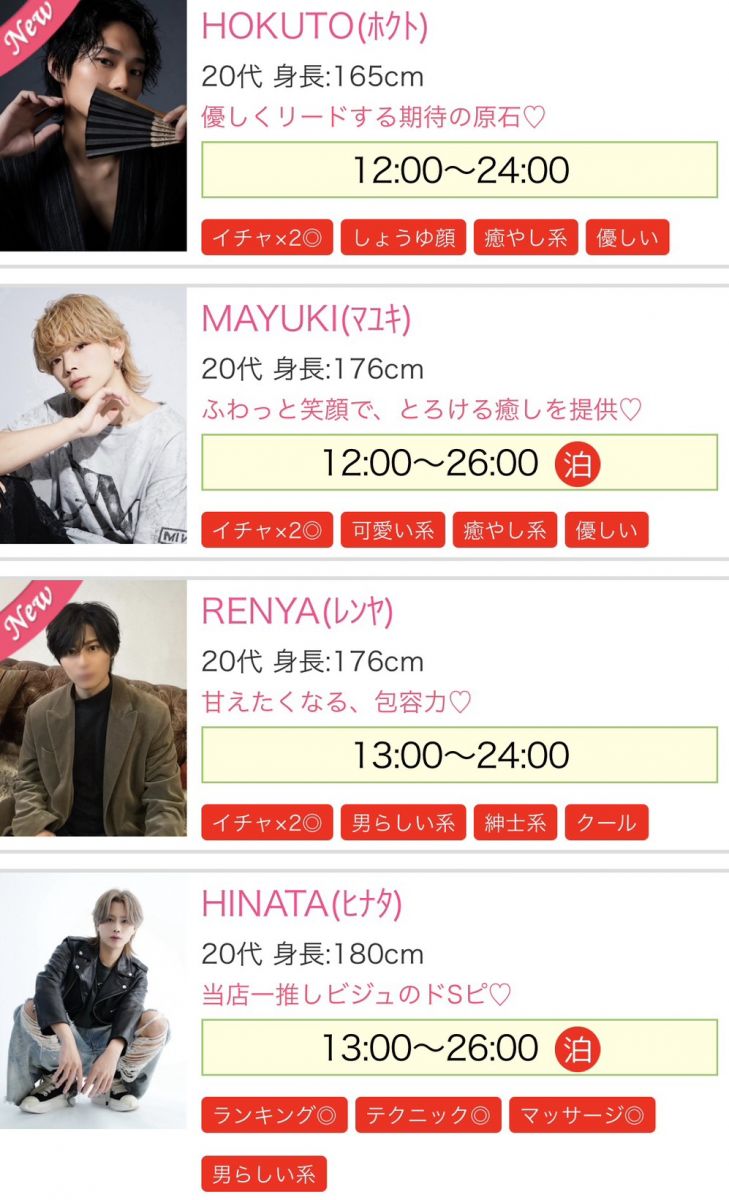
Task: Select the しょうゆ顔 tag under HOKUTO
Action: click(x=403, y=238)
